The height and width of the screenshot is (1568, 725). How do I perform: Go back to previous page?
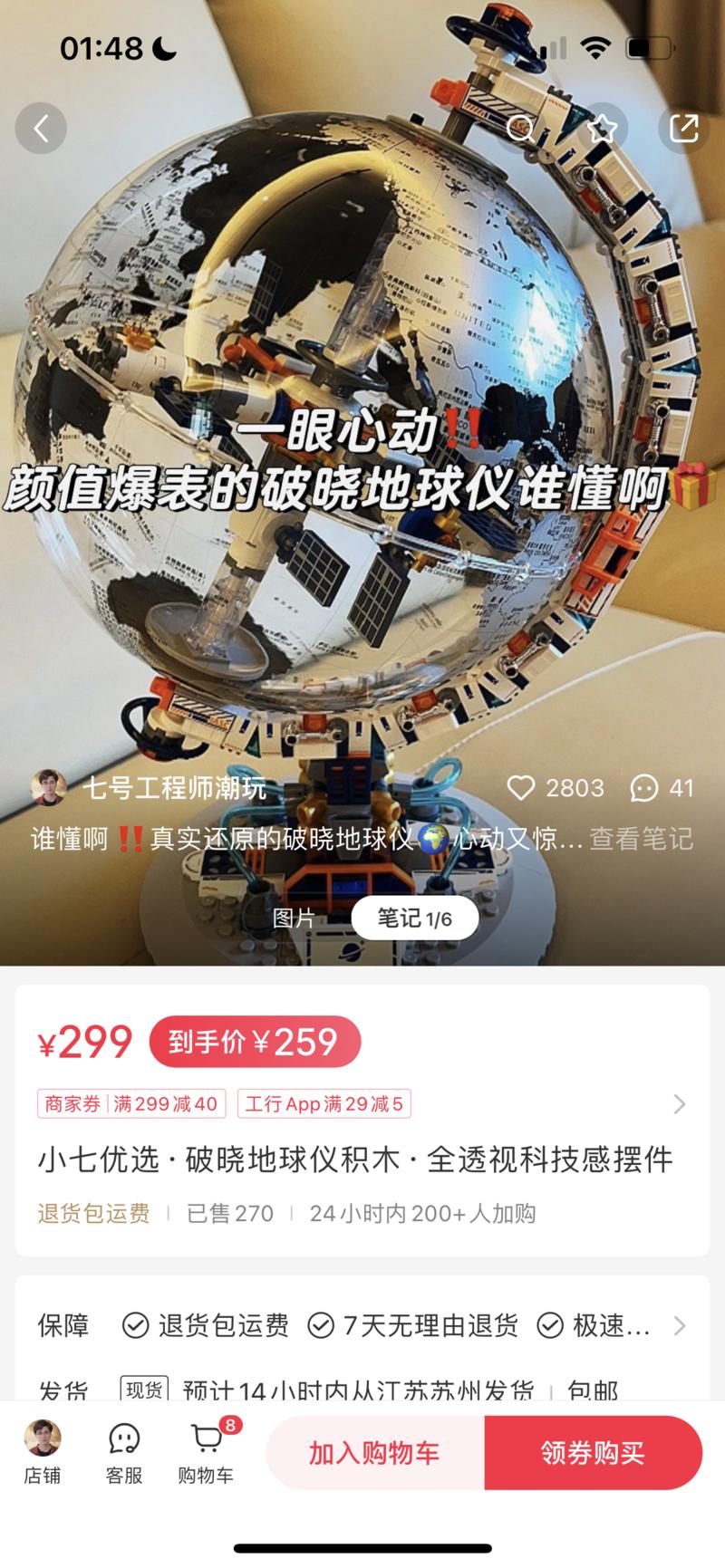[41, 129]
